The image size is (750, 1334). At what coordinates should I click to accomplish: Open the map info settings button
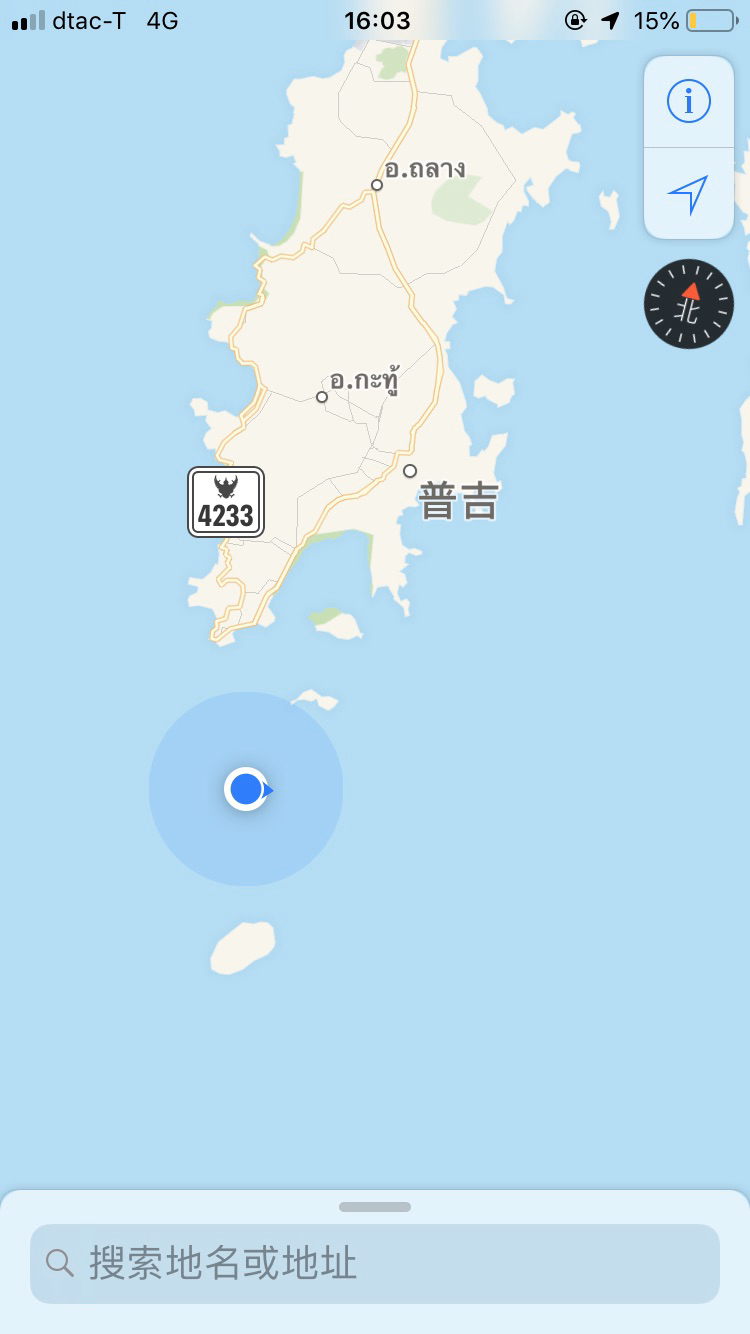(688, 101)
